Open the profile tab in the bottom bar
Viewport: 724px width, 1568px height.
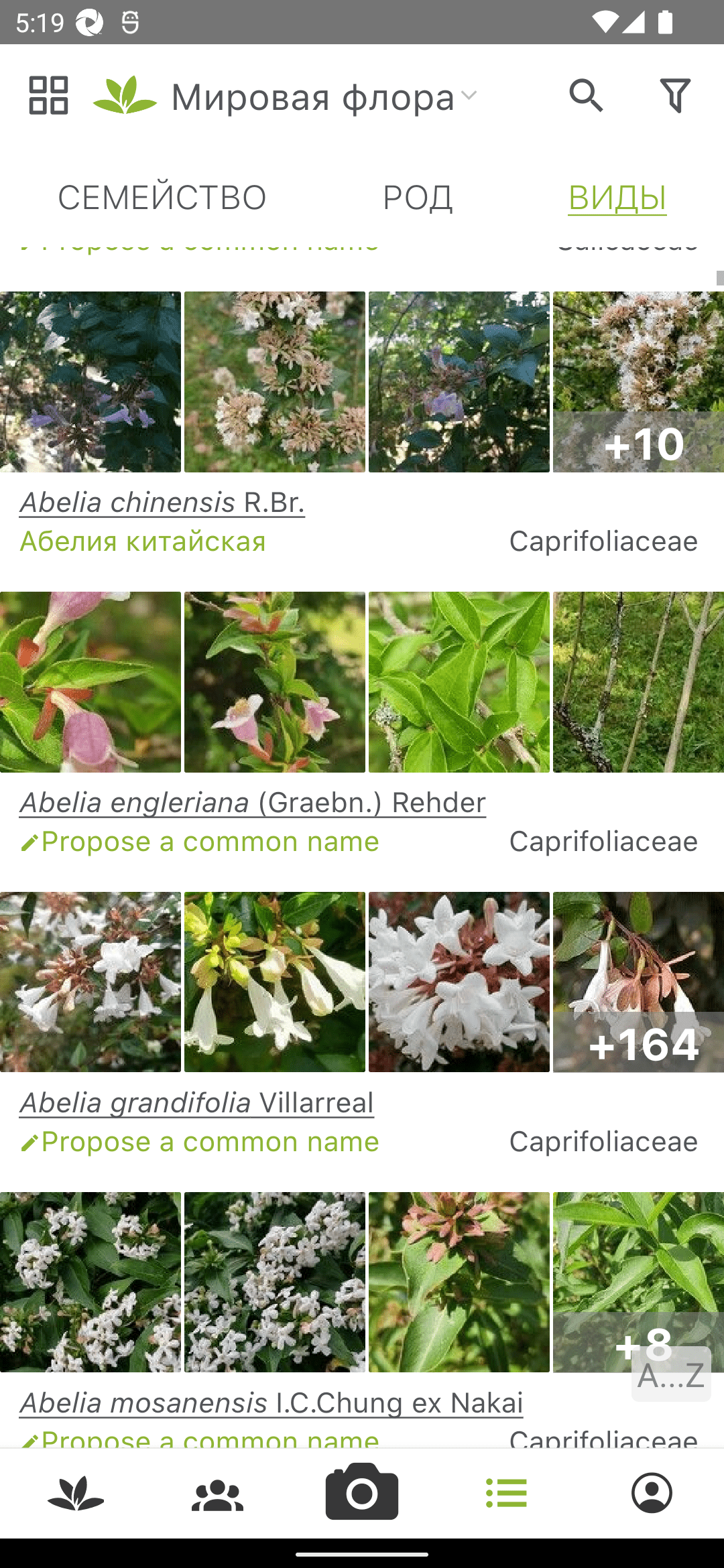pos(652,1493)
